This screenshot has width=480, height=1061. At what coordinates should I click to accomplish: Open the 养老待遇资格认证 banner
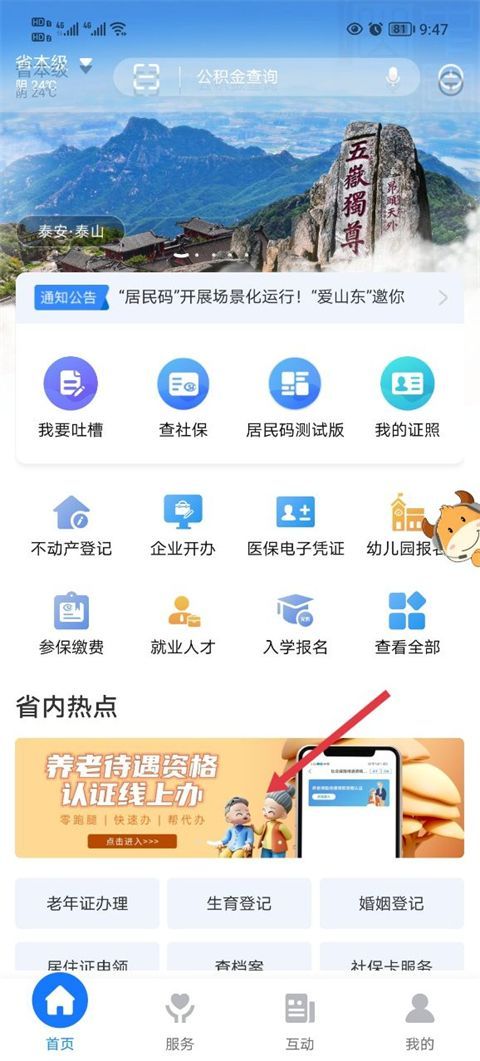[240, 798]
